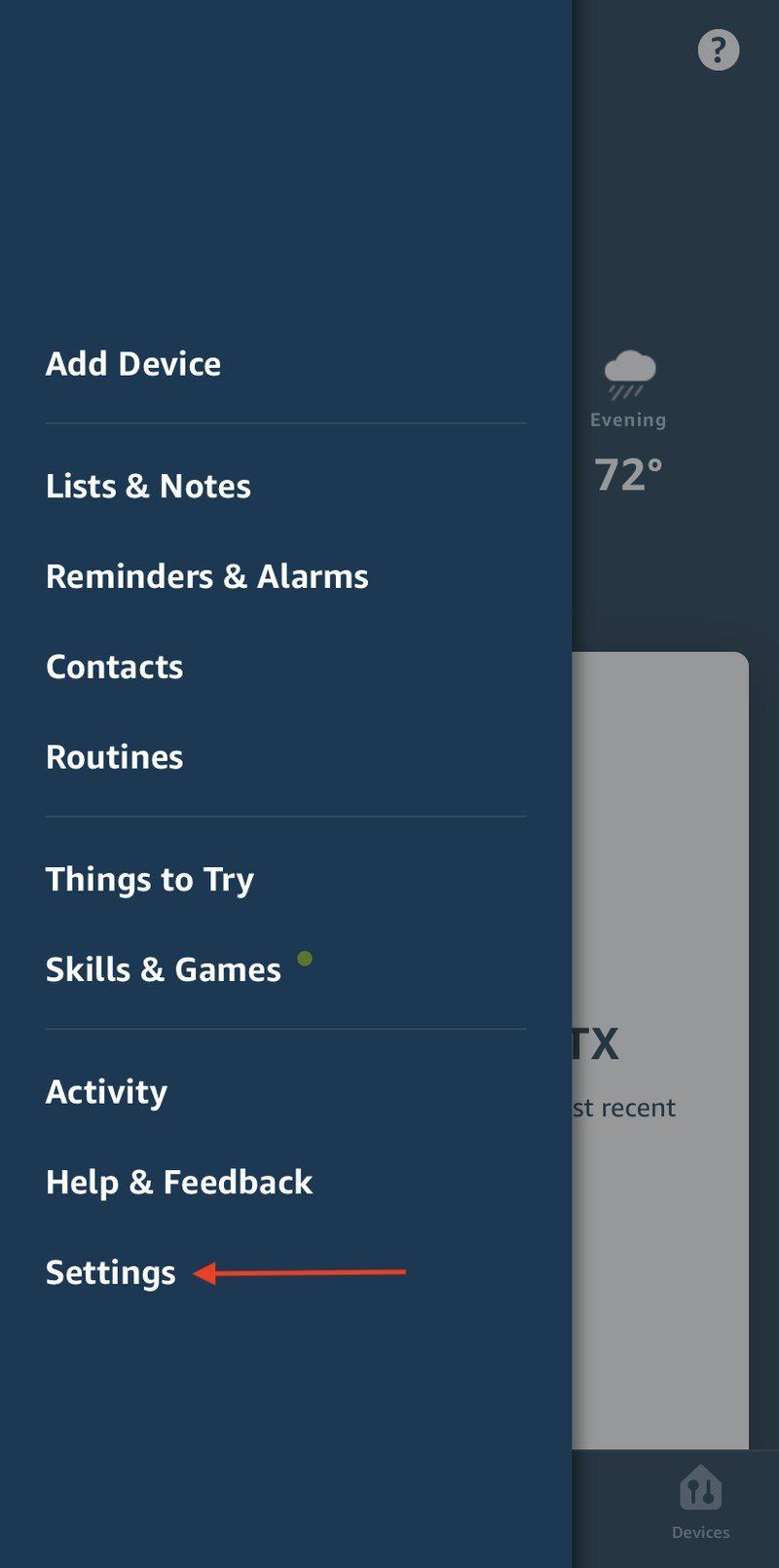The image size is (779, 1568).
Task: Tap Add Device
Action: 133,363
